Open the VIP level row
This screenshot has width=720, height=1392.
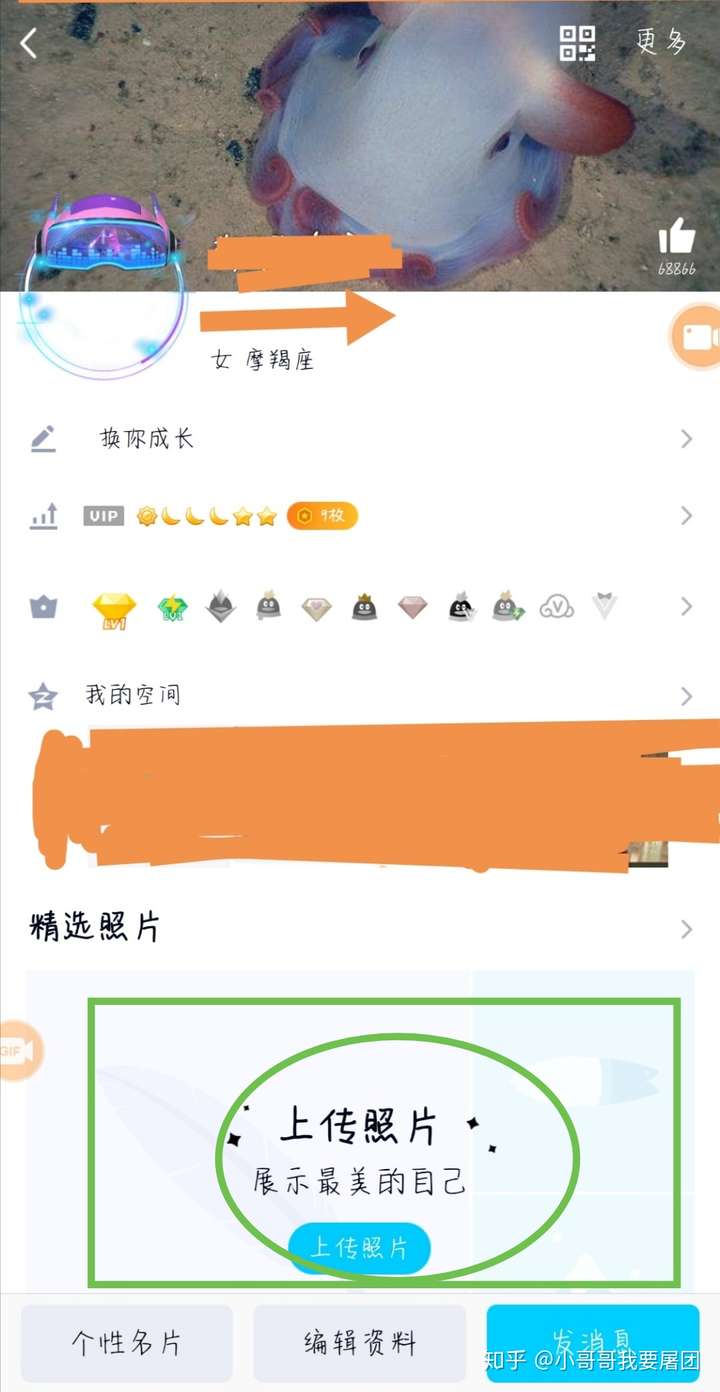(360, 516)
